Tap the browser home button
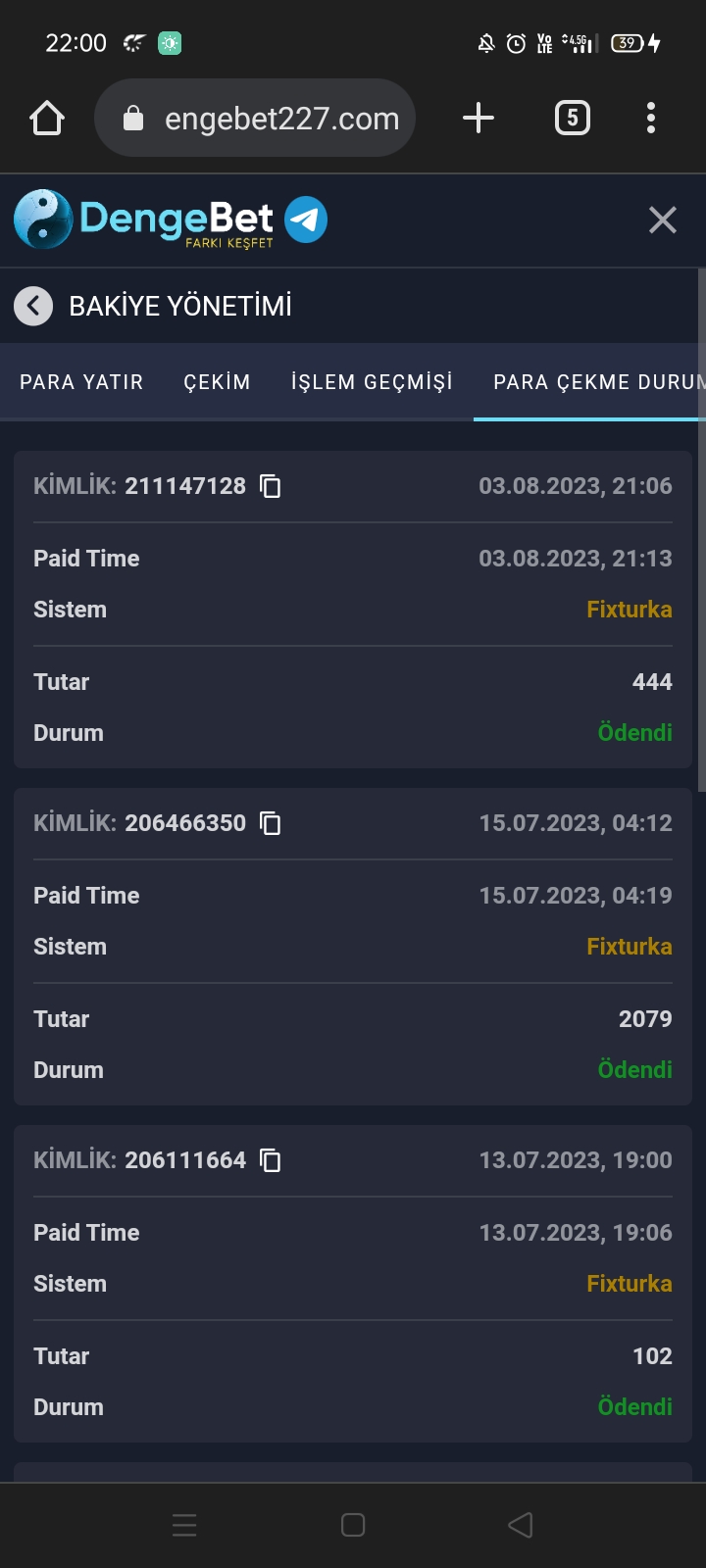Image resolution: width=706 pixels, height=1568 pixels. [x=47, y=119]
